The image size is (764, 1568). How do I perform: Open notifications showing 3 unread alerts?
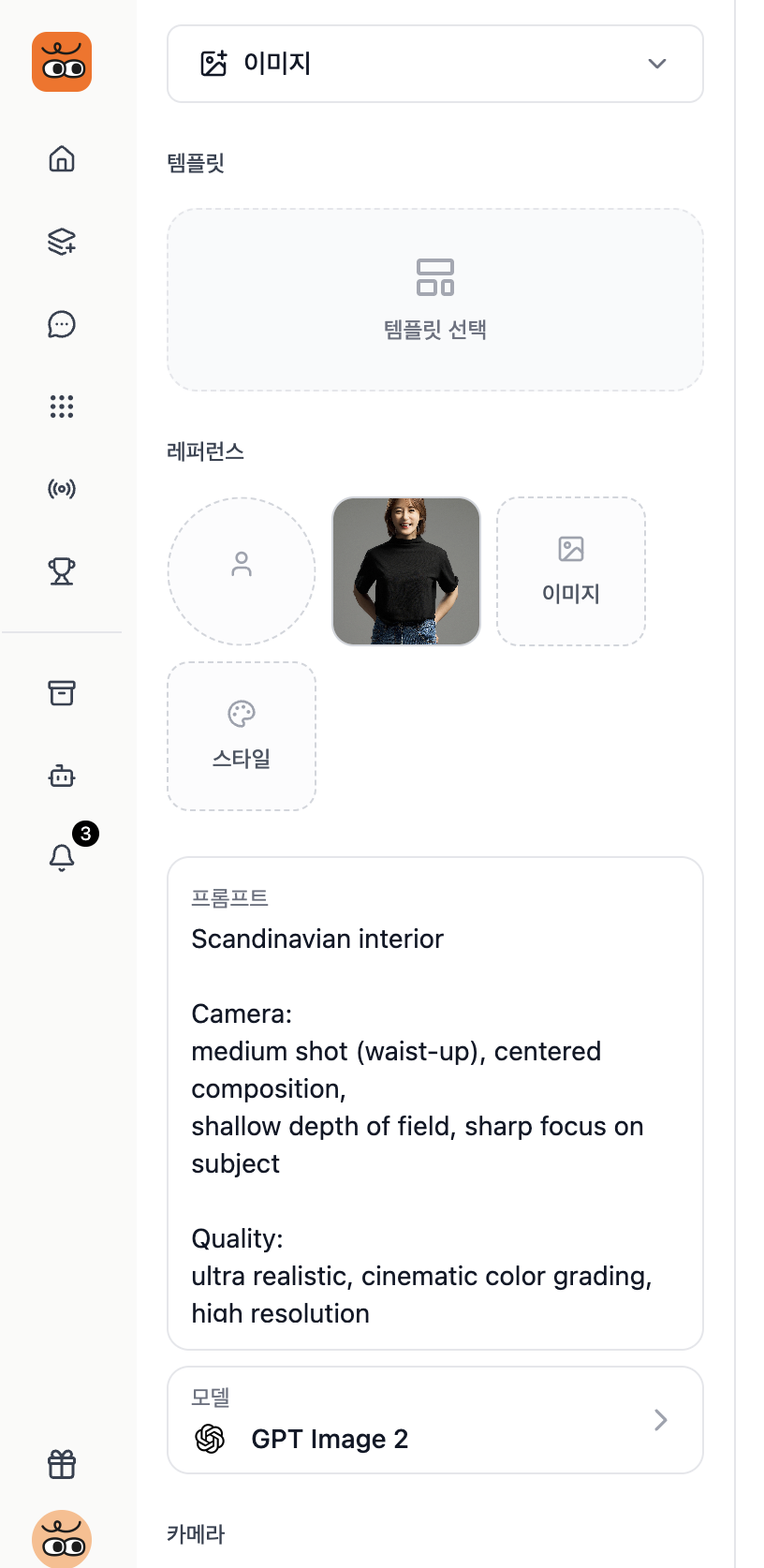click(x=61, y=858)
